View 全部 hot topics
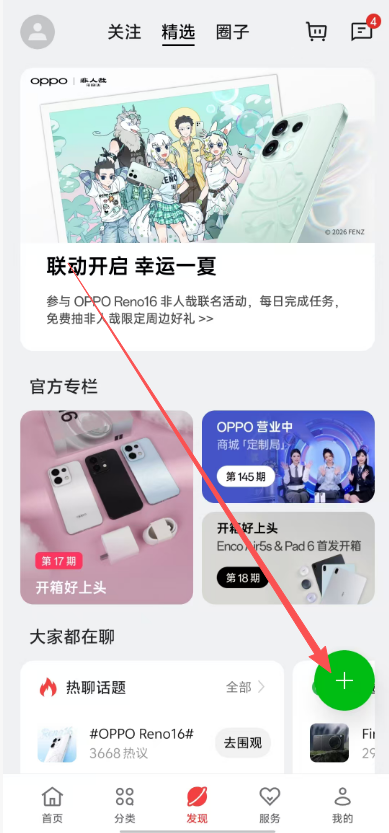The image size is (389, 833). tap(245, 687)
